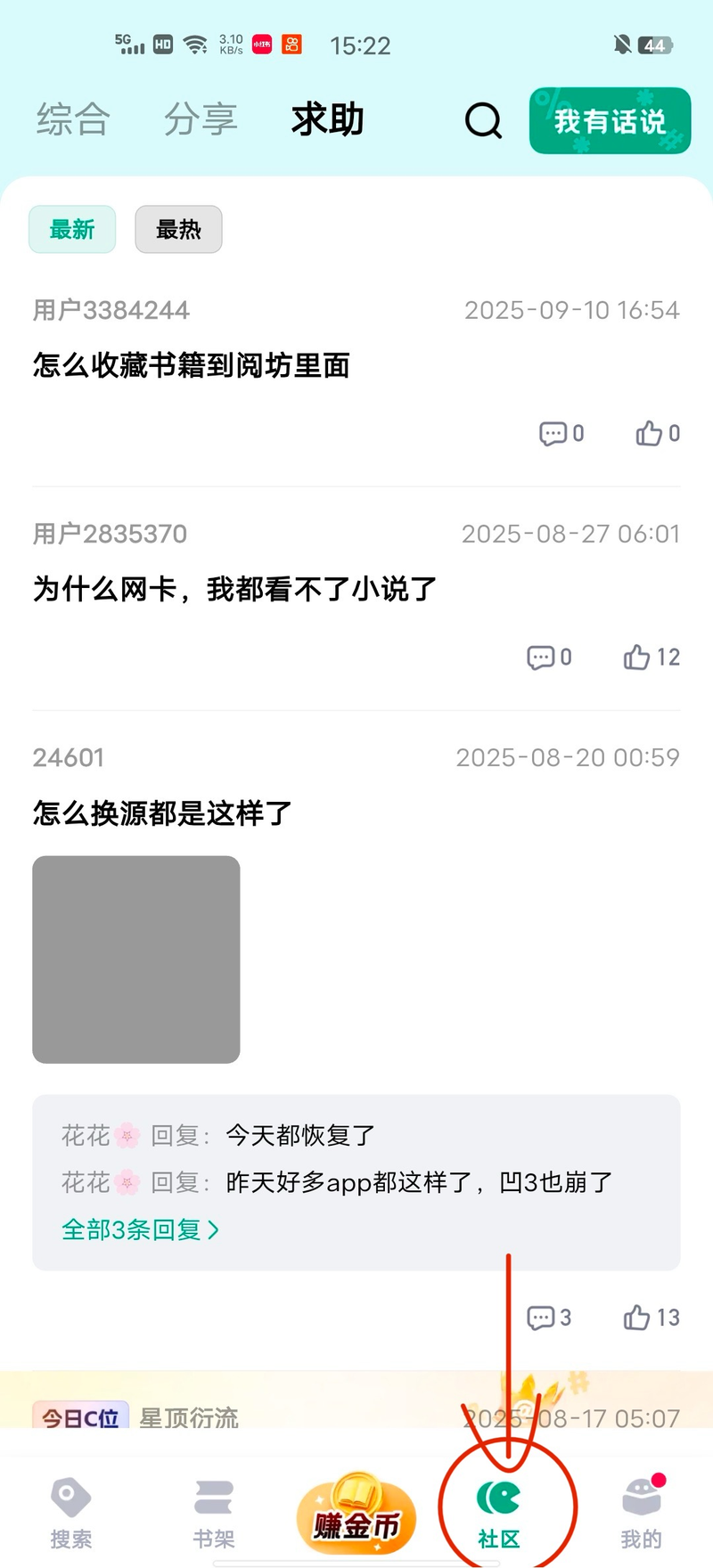Open user 用户3384244's profile name
713x1568 pixels.
tap(110, 309)
